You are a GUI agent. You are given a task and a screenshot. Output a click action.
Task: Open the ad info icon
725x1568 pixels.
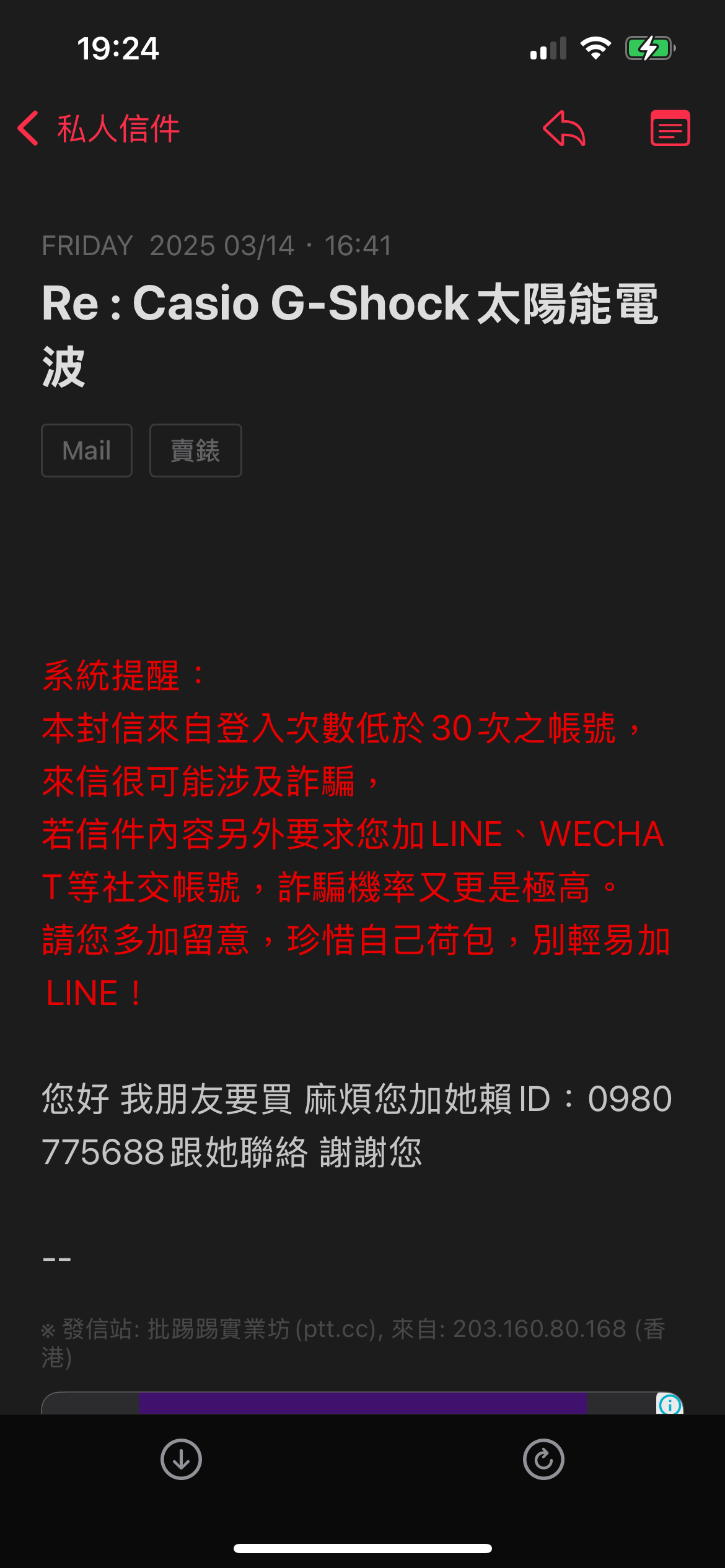(x=670, y=1403)
